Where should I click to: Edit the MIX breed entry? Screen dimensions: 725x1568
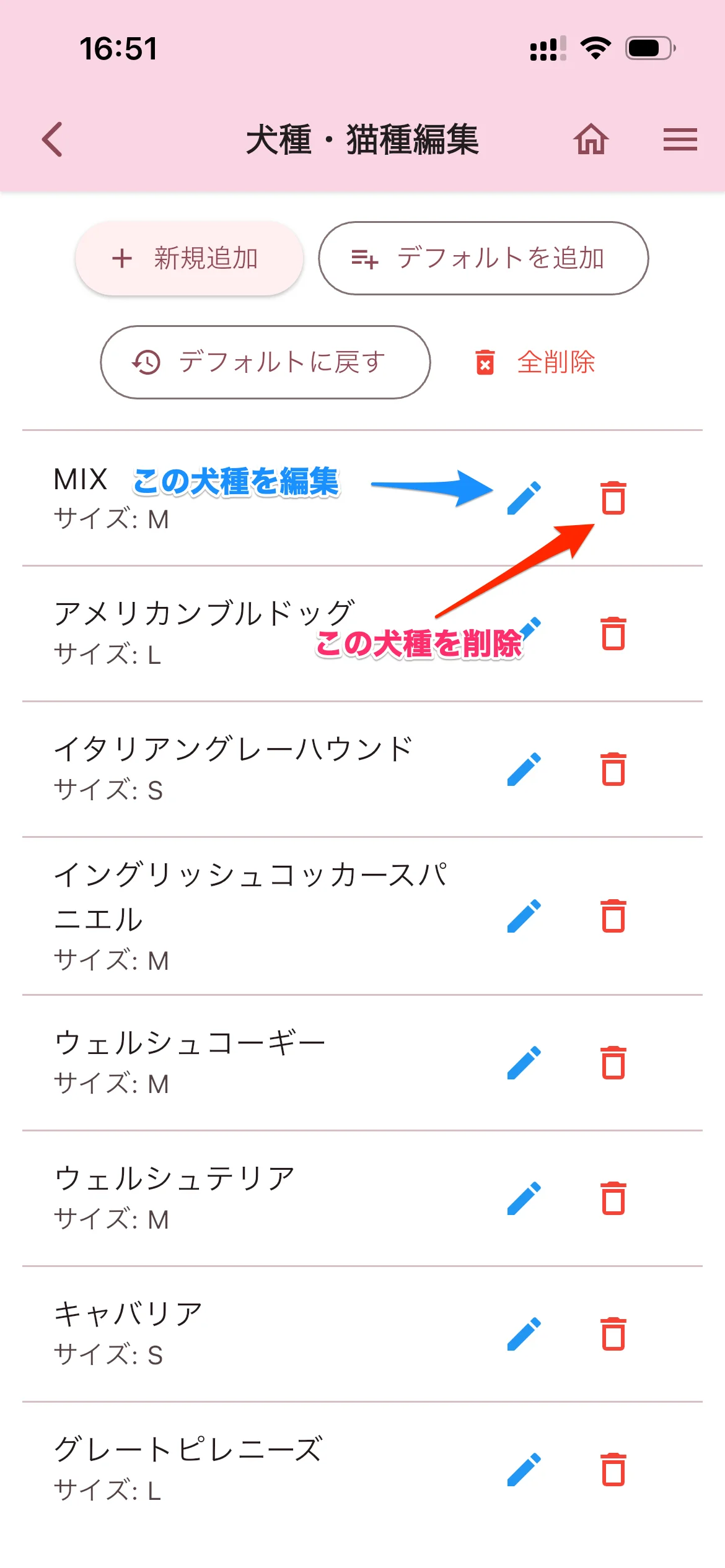524,498
